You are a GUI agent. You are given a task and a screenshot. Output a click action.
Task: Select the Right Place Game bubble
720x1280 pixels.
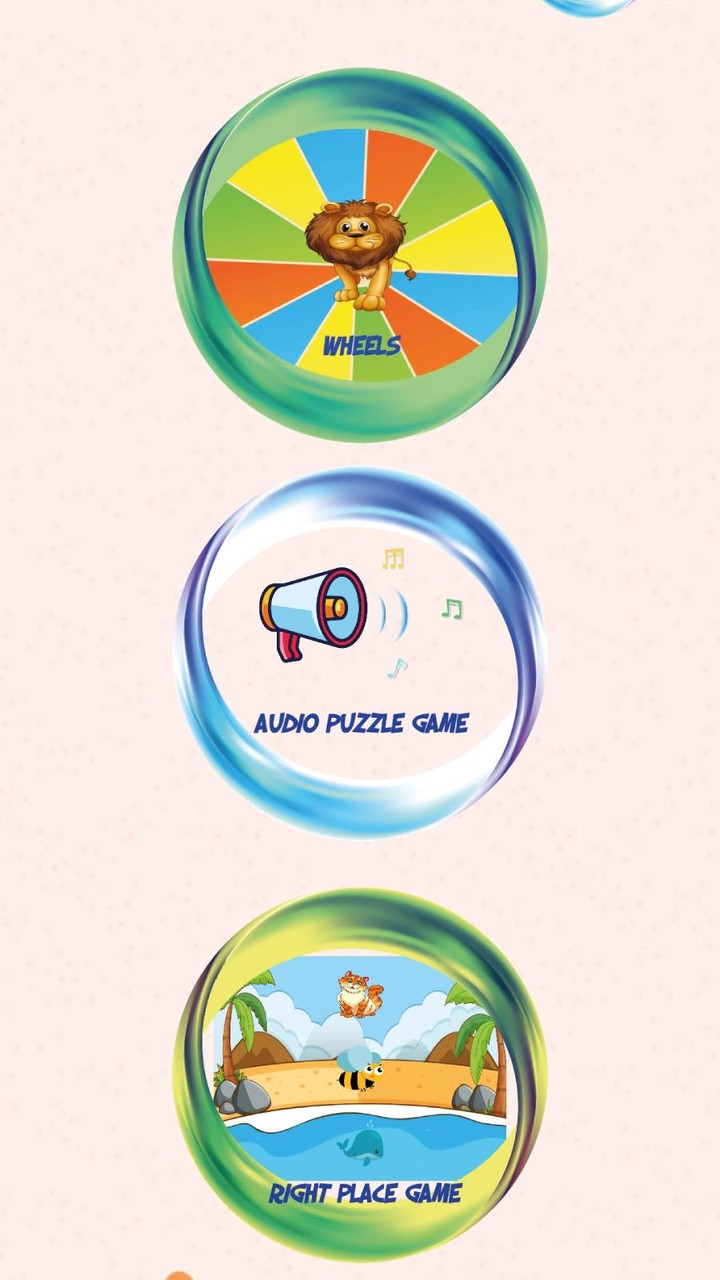(x=360, y=1075)
